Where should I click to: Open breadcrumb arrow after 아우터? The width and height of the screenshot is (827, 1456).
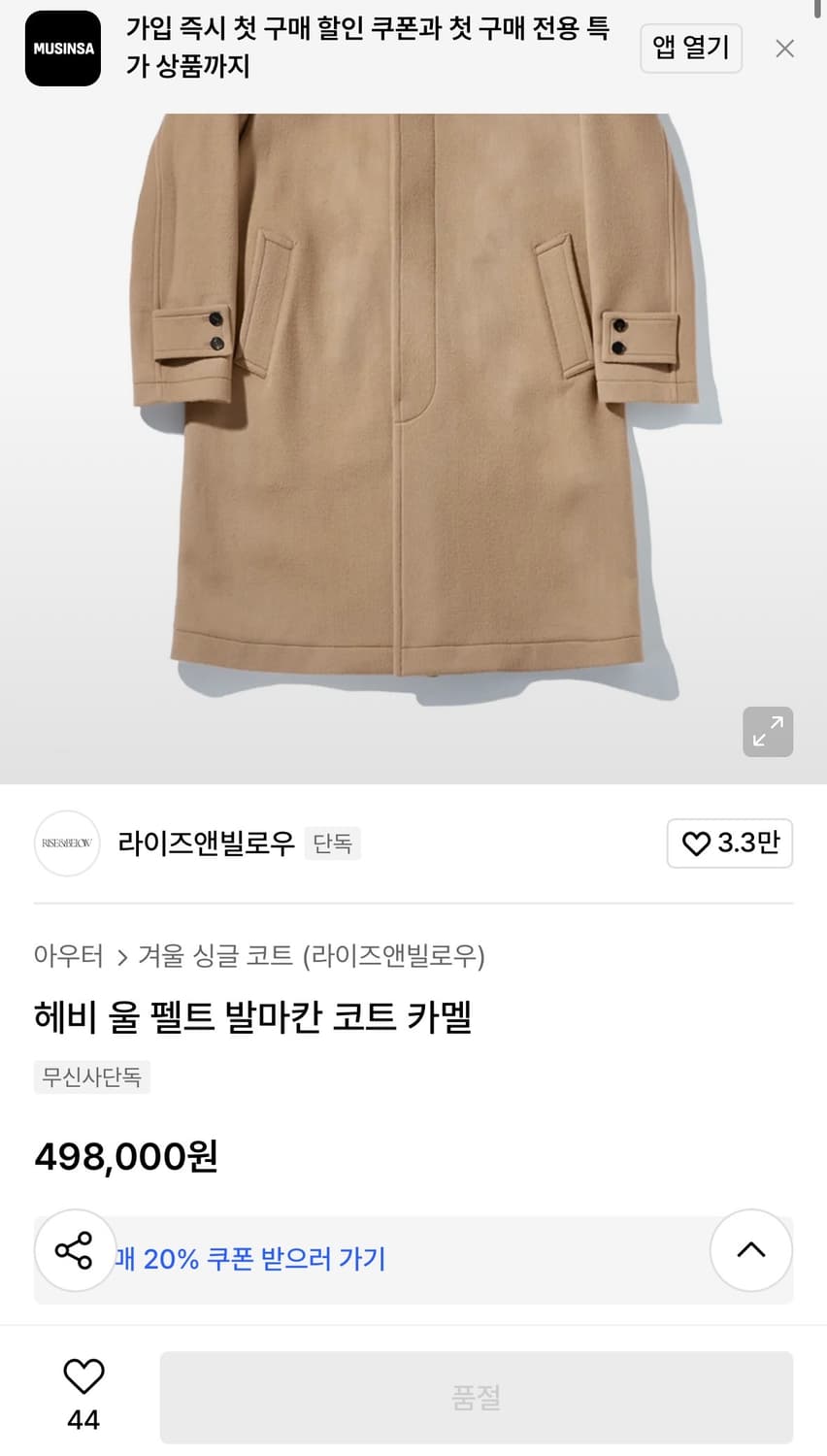pyautogui.click(x=121, y=956)
